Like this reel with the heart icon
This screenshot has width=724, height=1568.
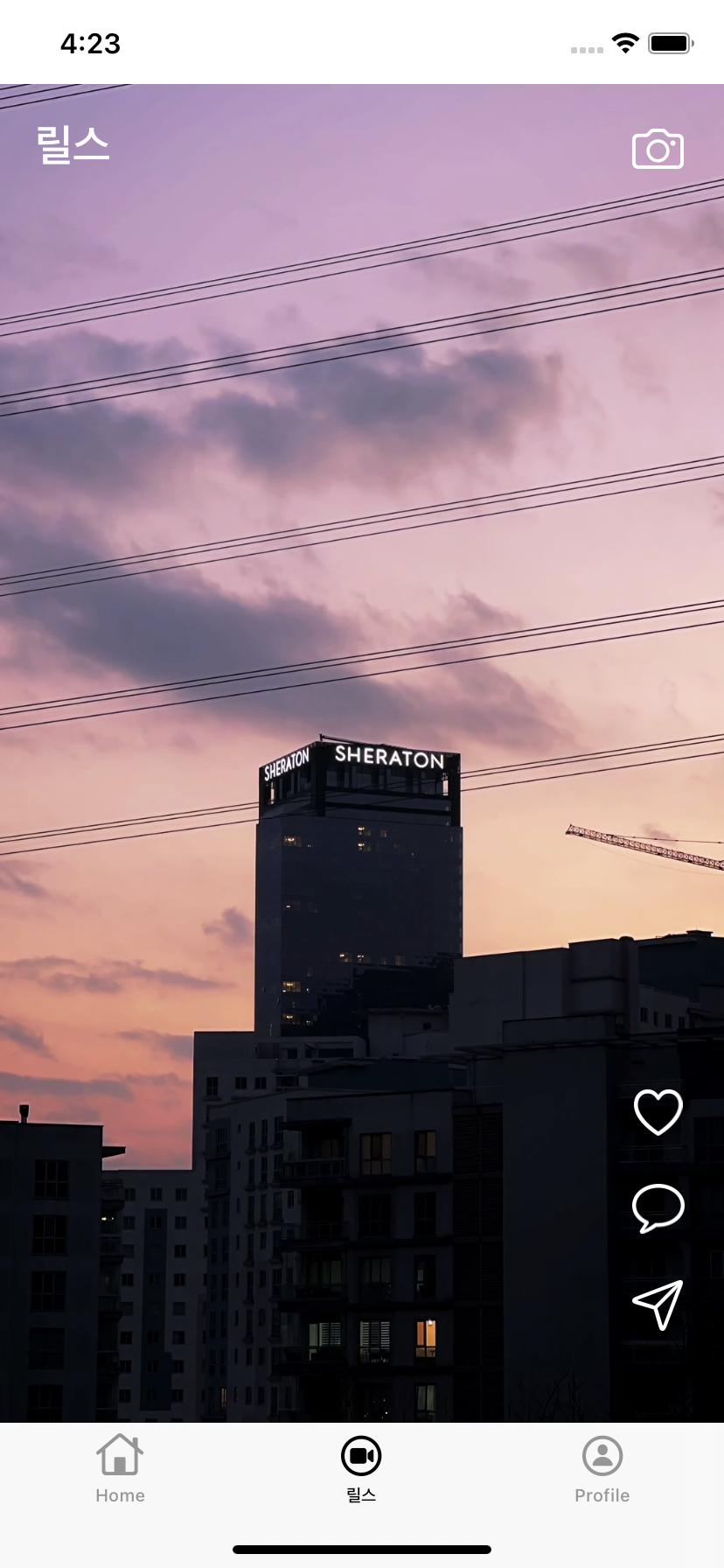pos(658,1111)
